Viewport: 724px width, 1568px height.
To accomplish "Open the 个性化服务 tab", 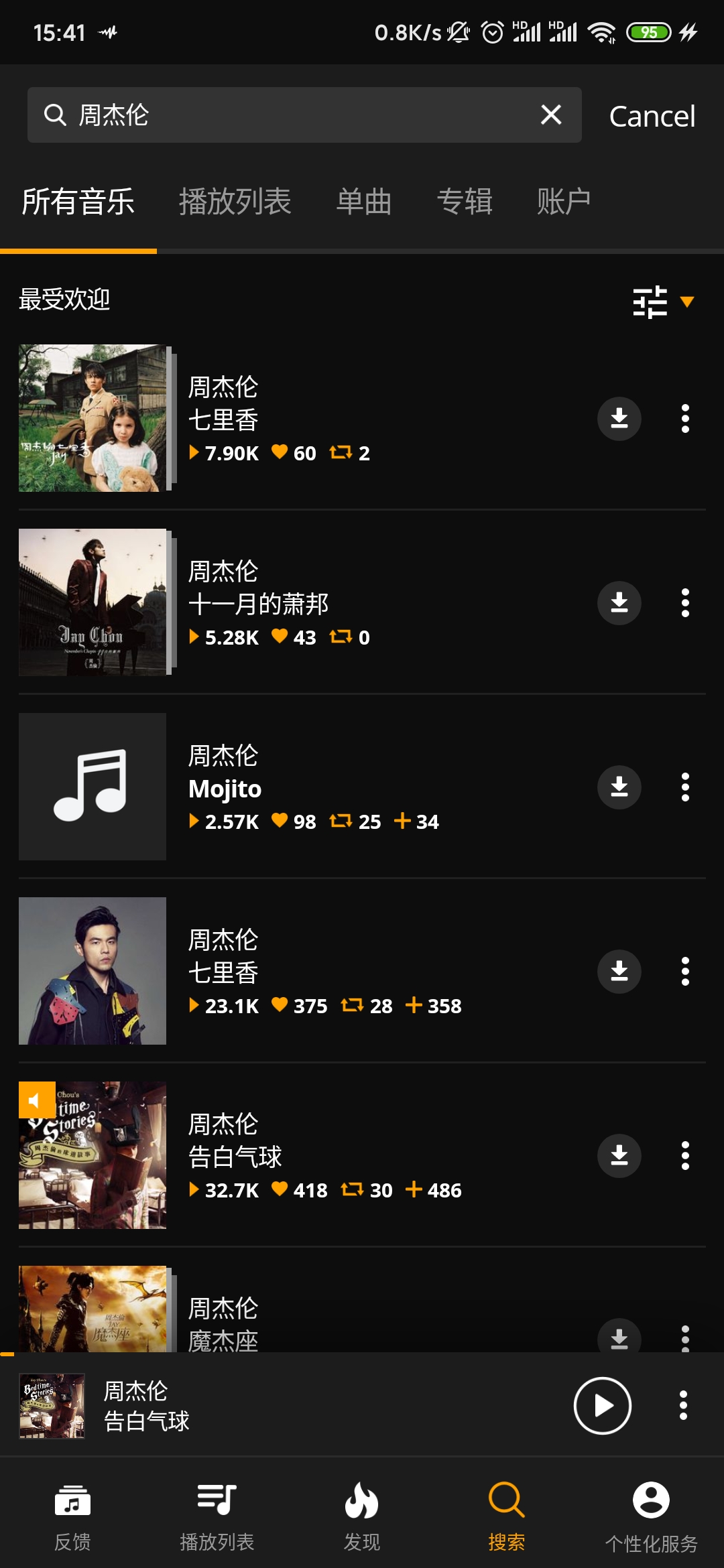I will (651, 1516).
